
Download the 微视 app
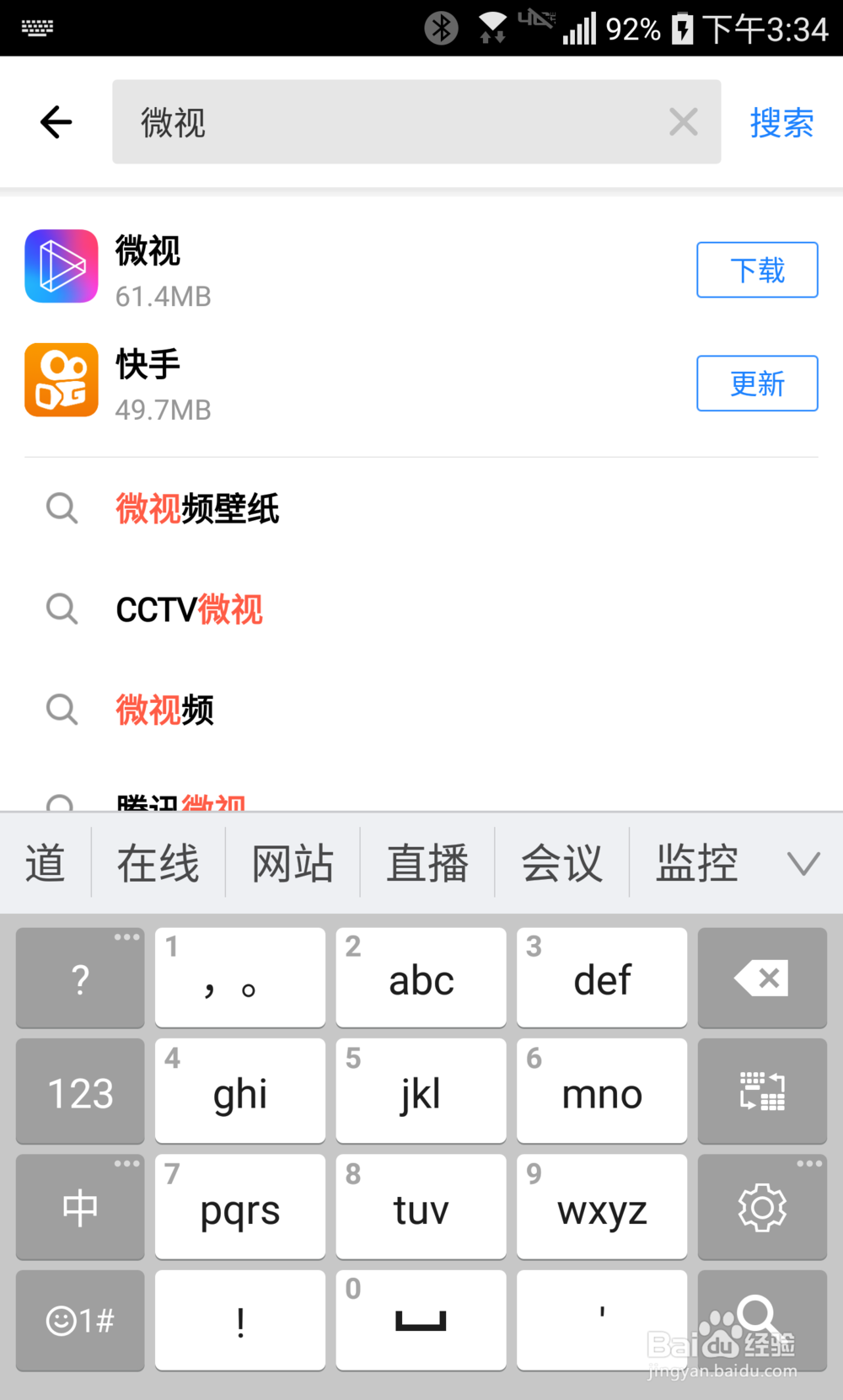pos(756,270)
